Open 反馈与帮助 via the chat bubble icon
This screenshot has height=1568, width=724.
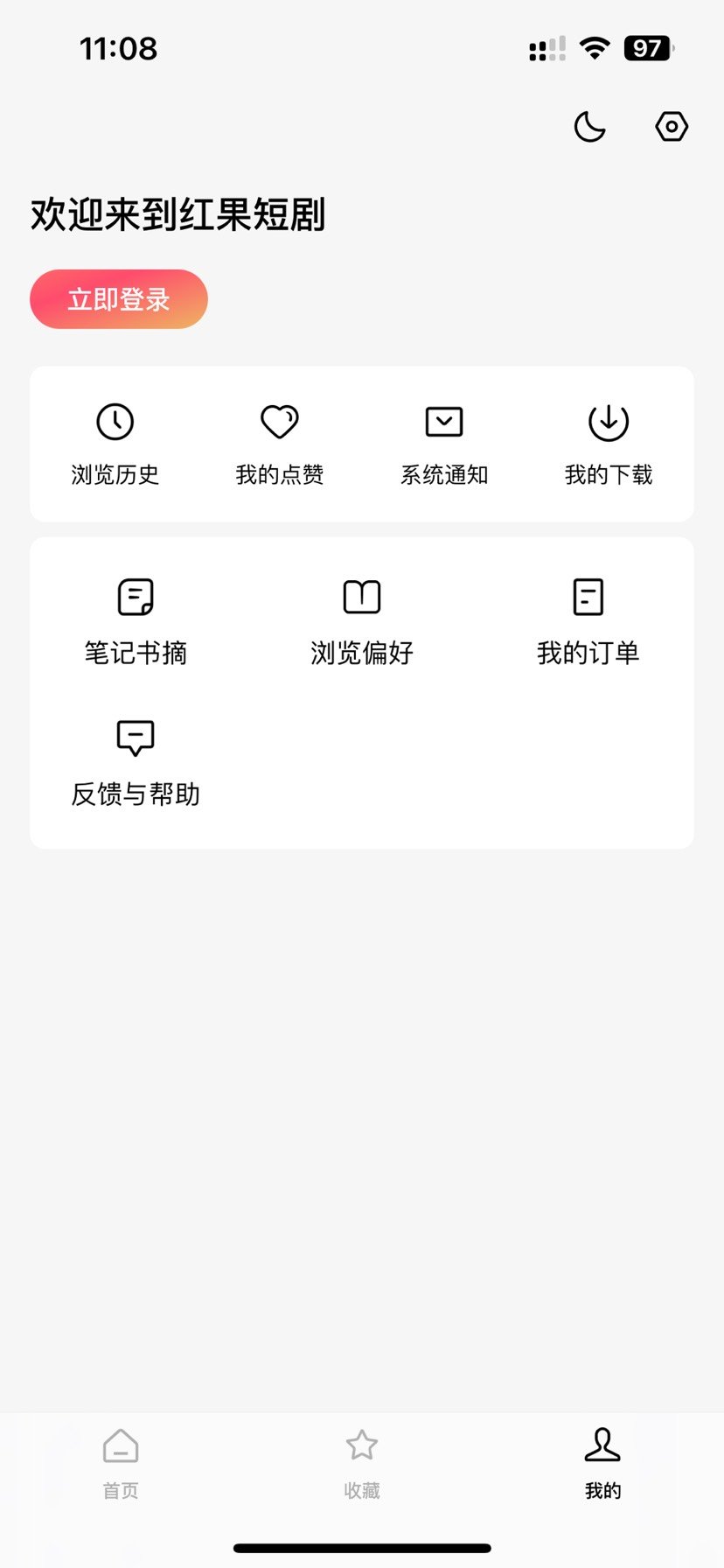pos(135,738)
